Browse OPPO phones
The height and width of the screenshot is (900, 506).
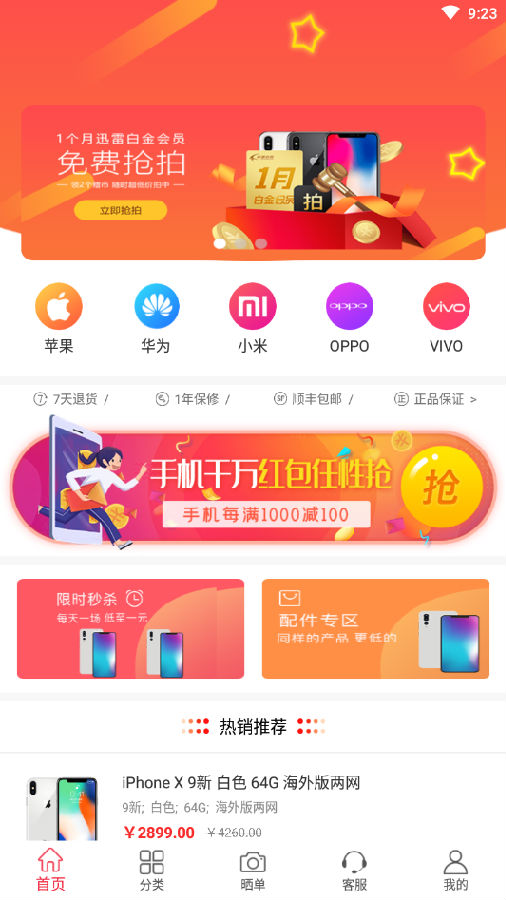pos(349,318)
